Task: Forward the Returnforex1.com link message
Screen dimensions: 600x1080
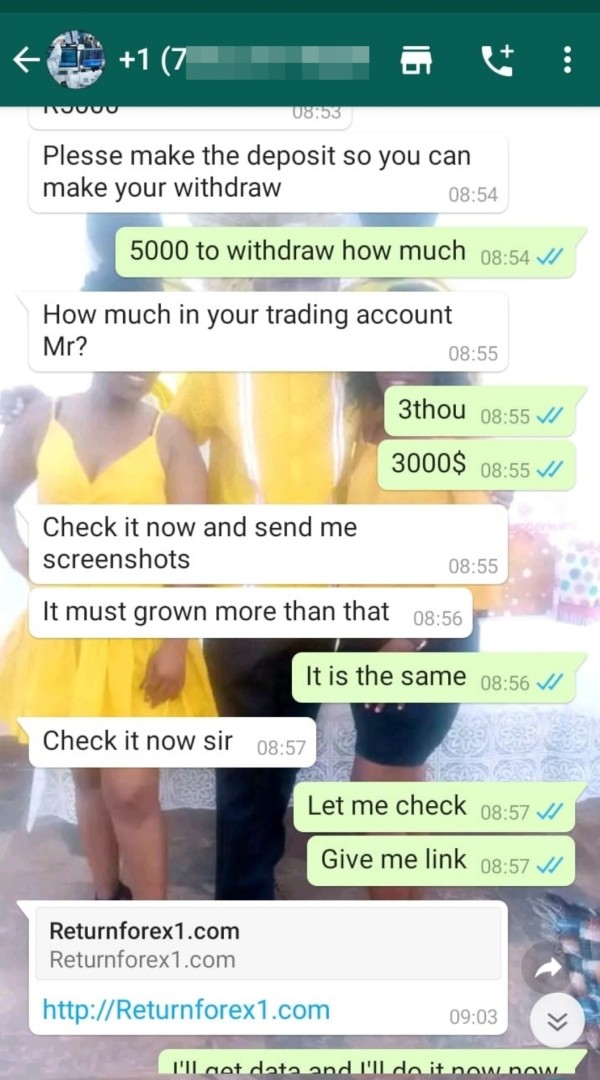Action: tap(548, 968)
